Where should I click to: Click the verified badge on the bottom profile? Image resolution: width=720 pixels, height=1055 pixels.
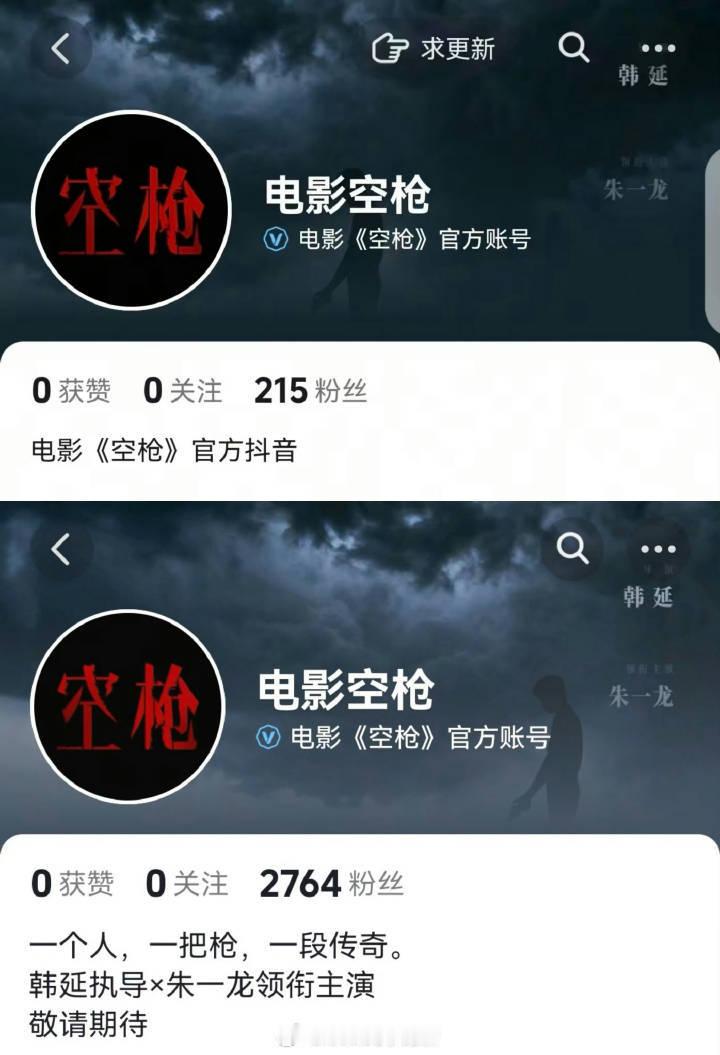[x=266, y=737]
